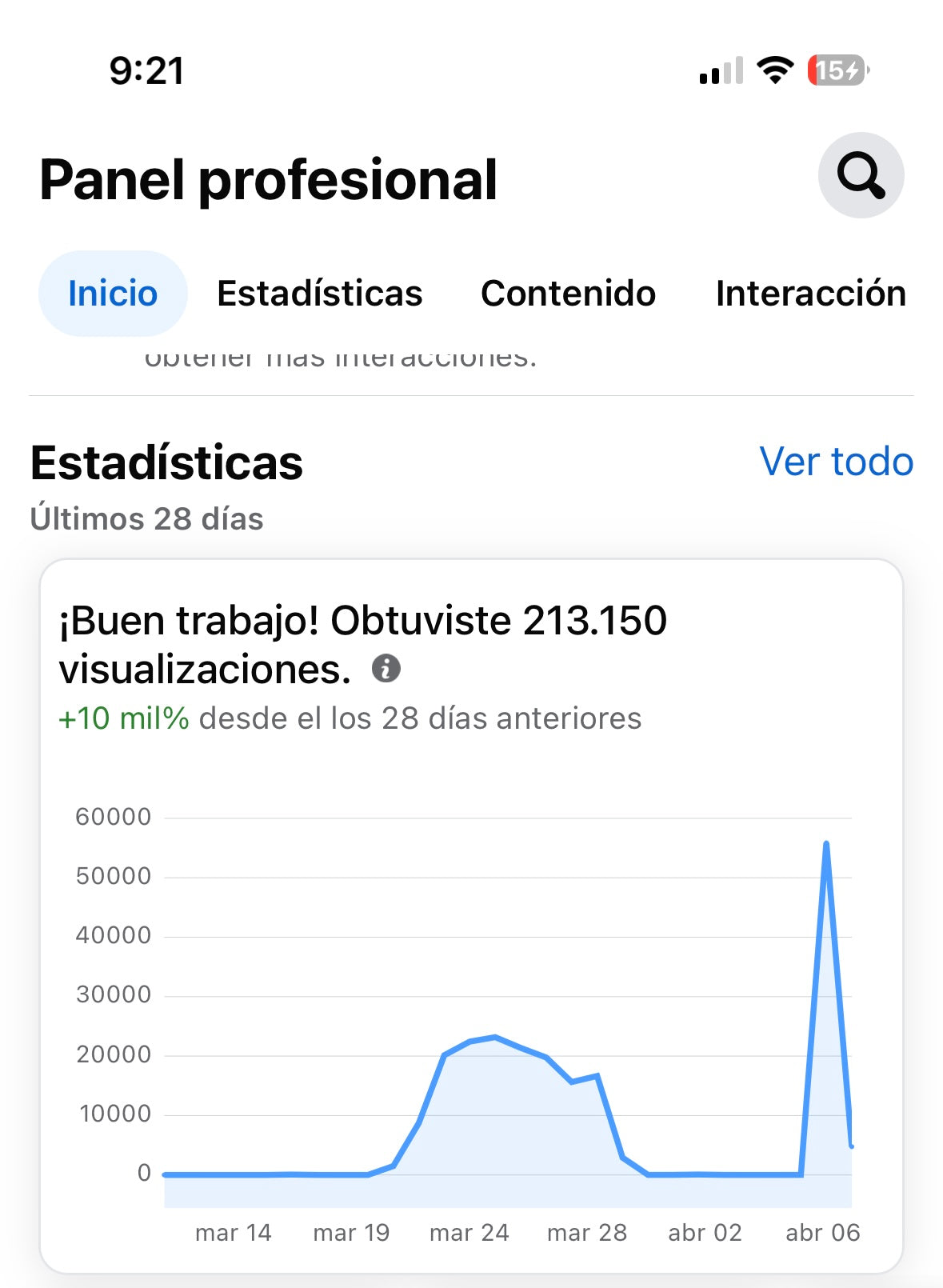Tap the battery indicator showing 15%
The image size is (943, 1288).
point(835,72)
